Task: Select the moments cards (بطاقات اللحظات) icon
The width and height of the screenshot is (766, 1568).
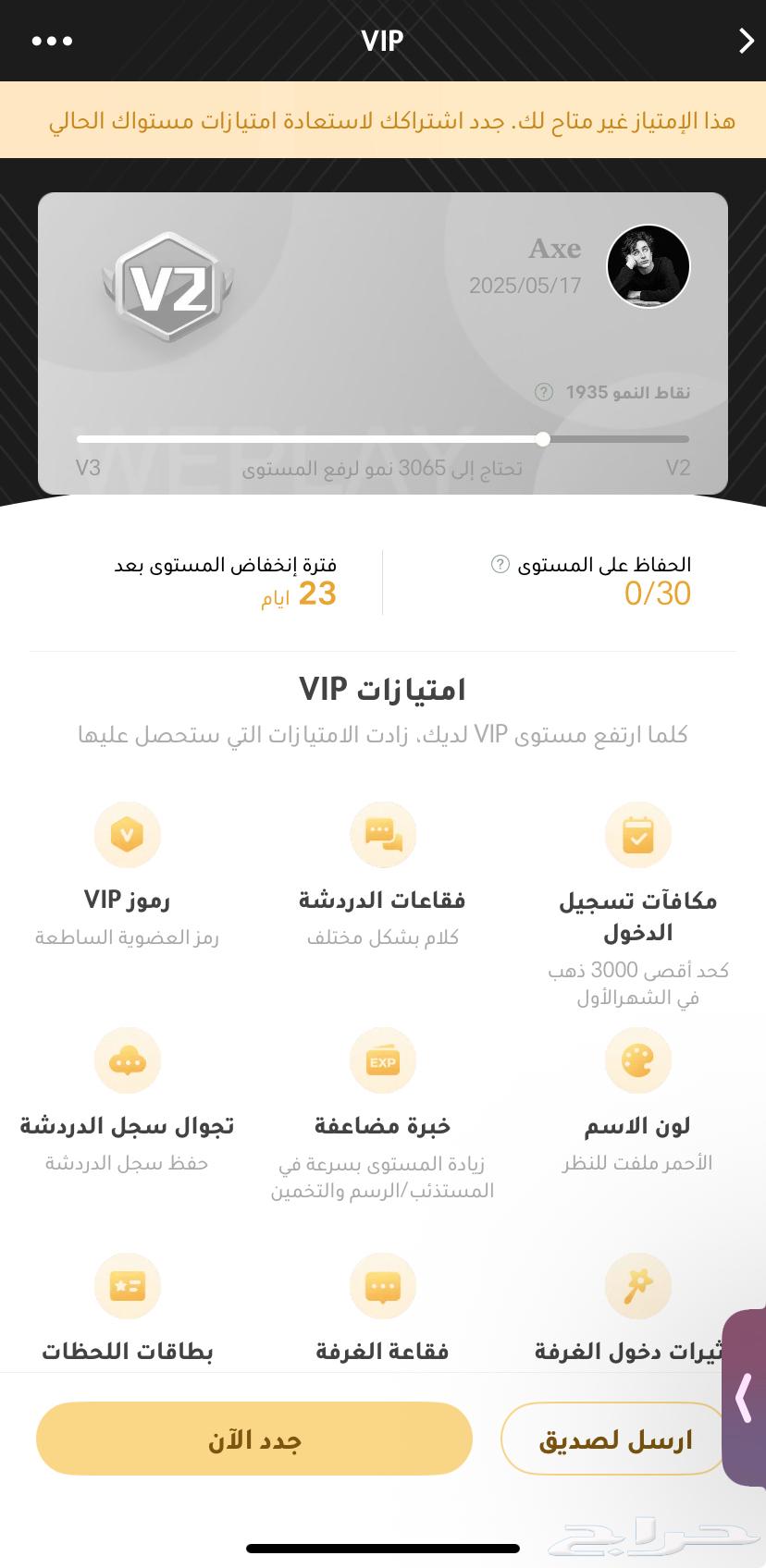Action: click(128, 1286)
